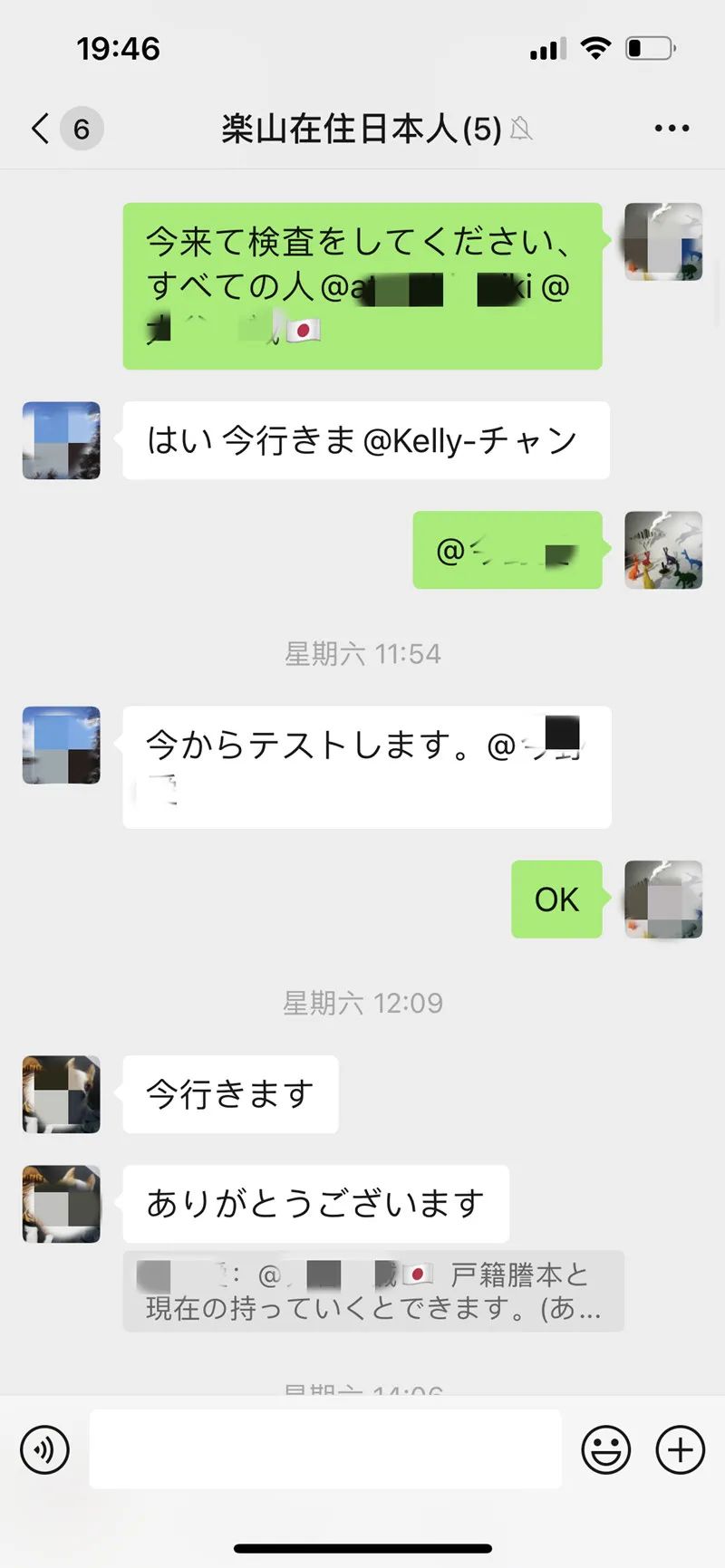The image size is (725, 1568).
Task: Open sender avatar beside はい 今行きま message
Action: point(61,441)
